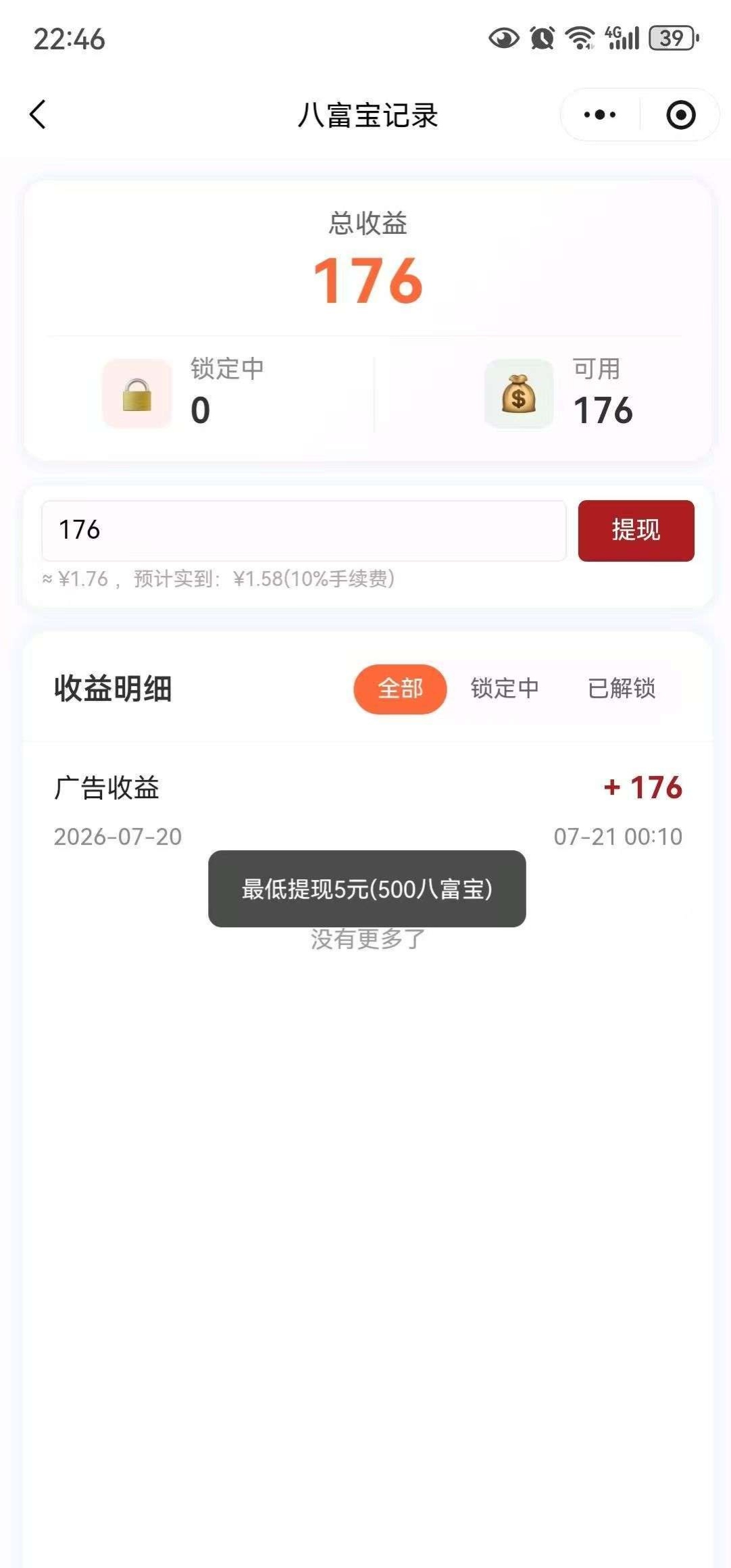
Task: Tap the withdrawal amount field showing 176
Action: 303,531
